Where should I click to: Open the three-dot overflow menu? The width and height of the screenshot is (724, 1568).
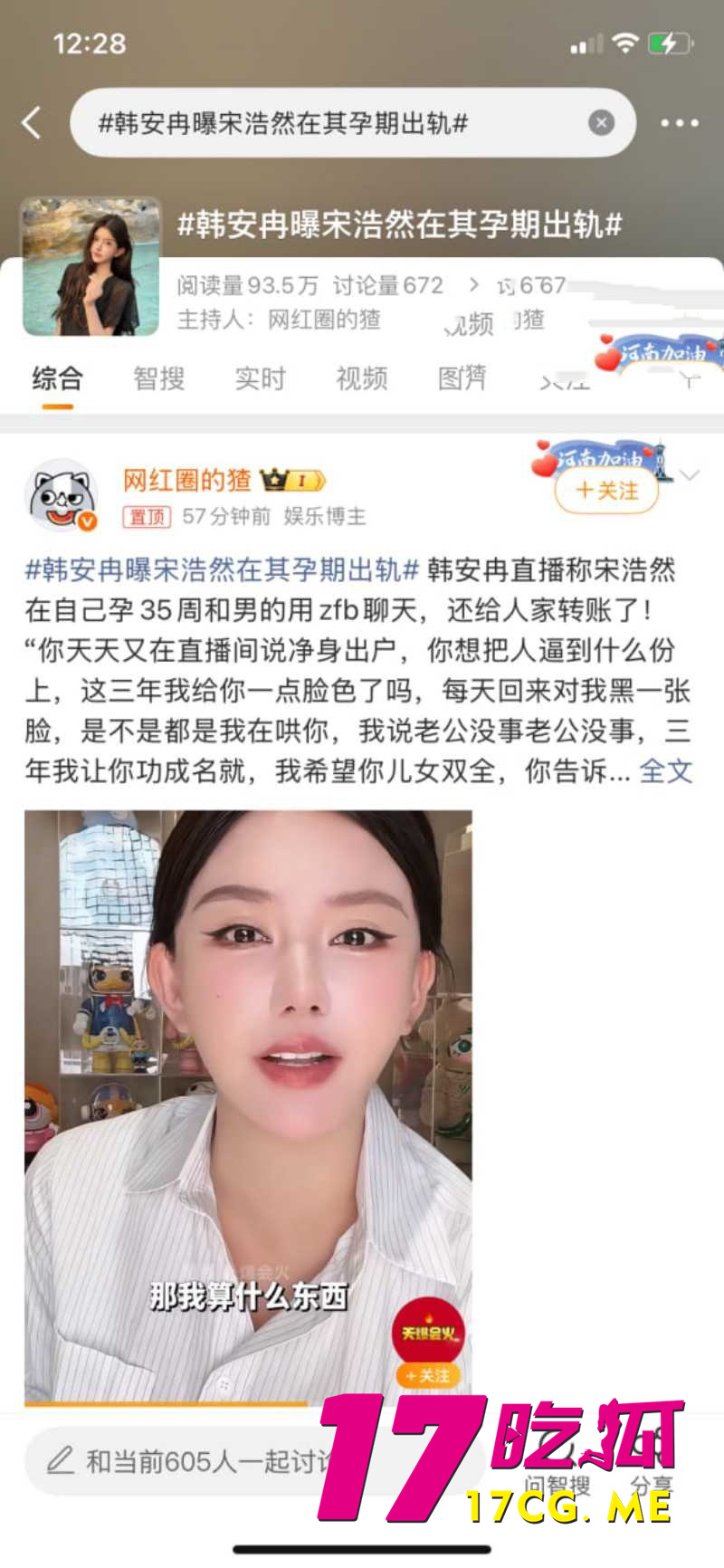point(680,123)
